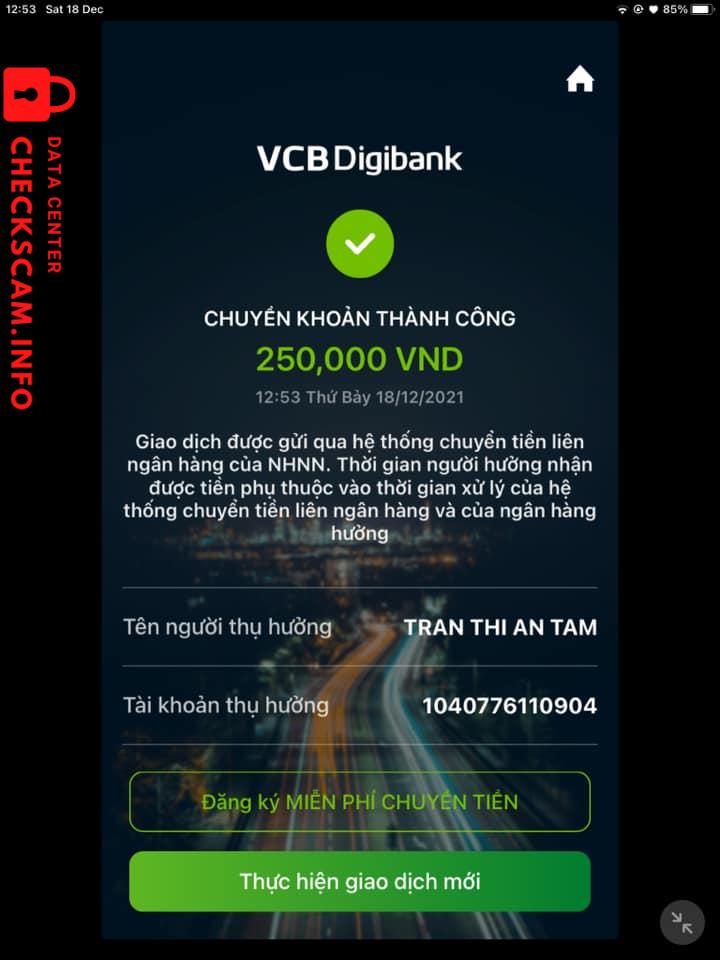Viewport: 720px width, 960px height.
Task: Tap Đăng ký MIỄN PHÍ CHUYỂN TIỀN button
Action: (x=359, y=801)
